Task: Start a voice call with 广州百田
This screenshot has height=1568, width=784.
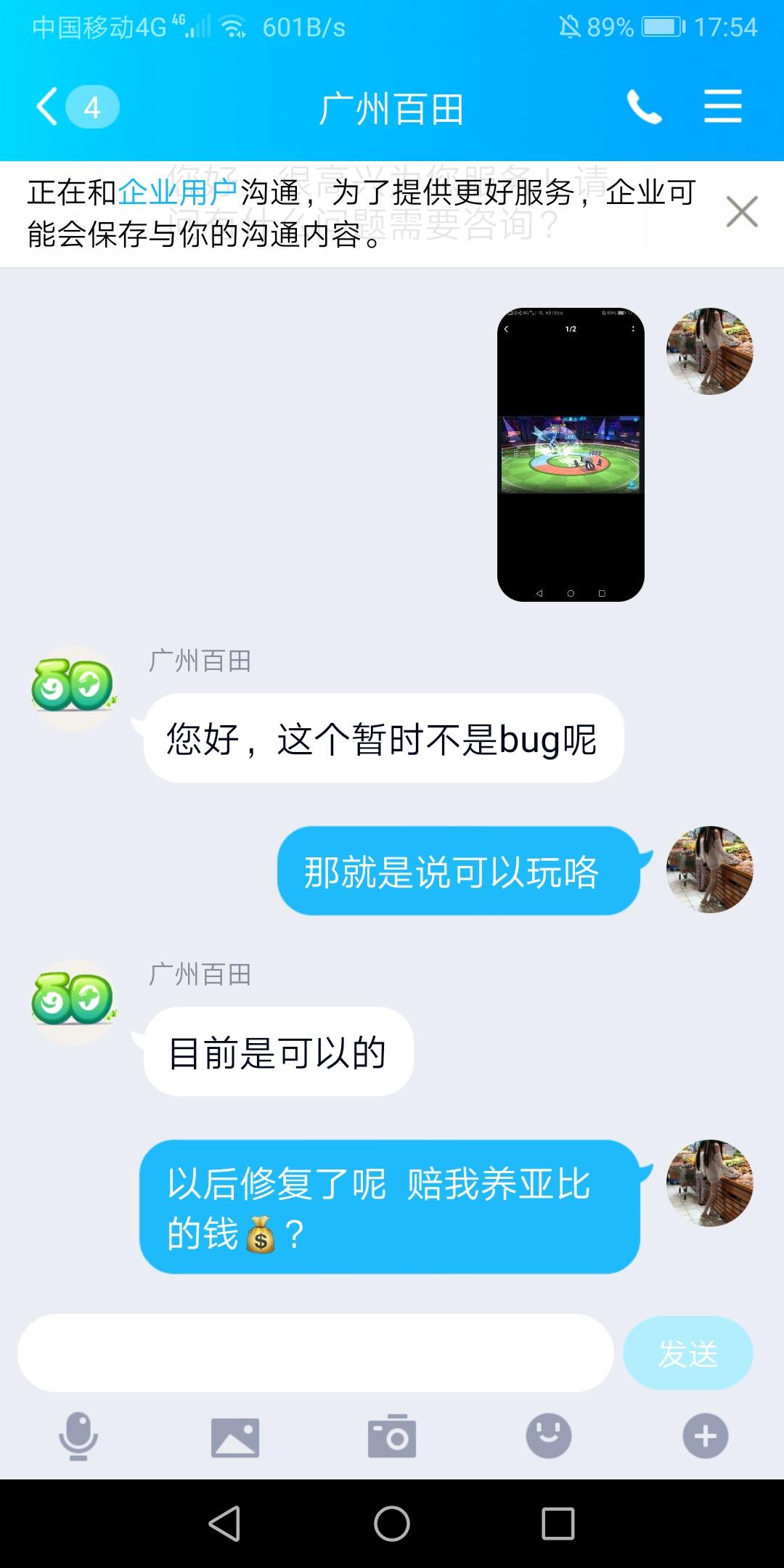Action: (645, 106)
